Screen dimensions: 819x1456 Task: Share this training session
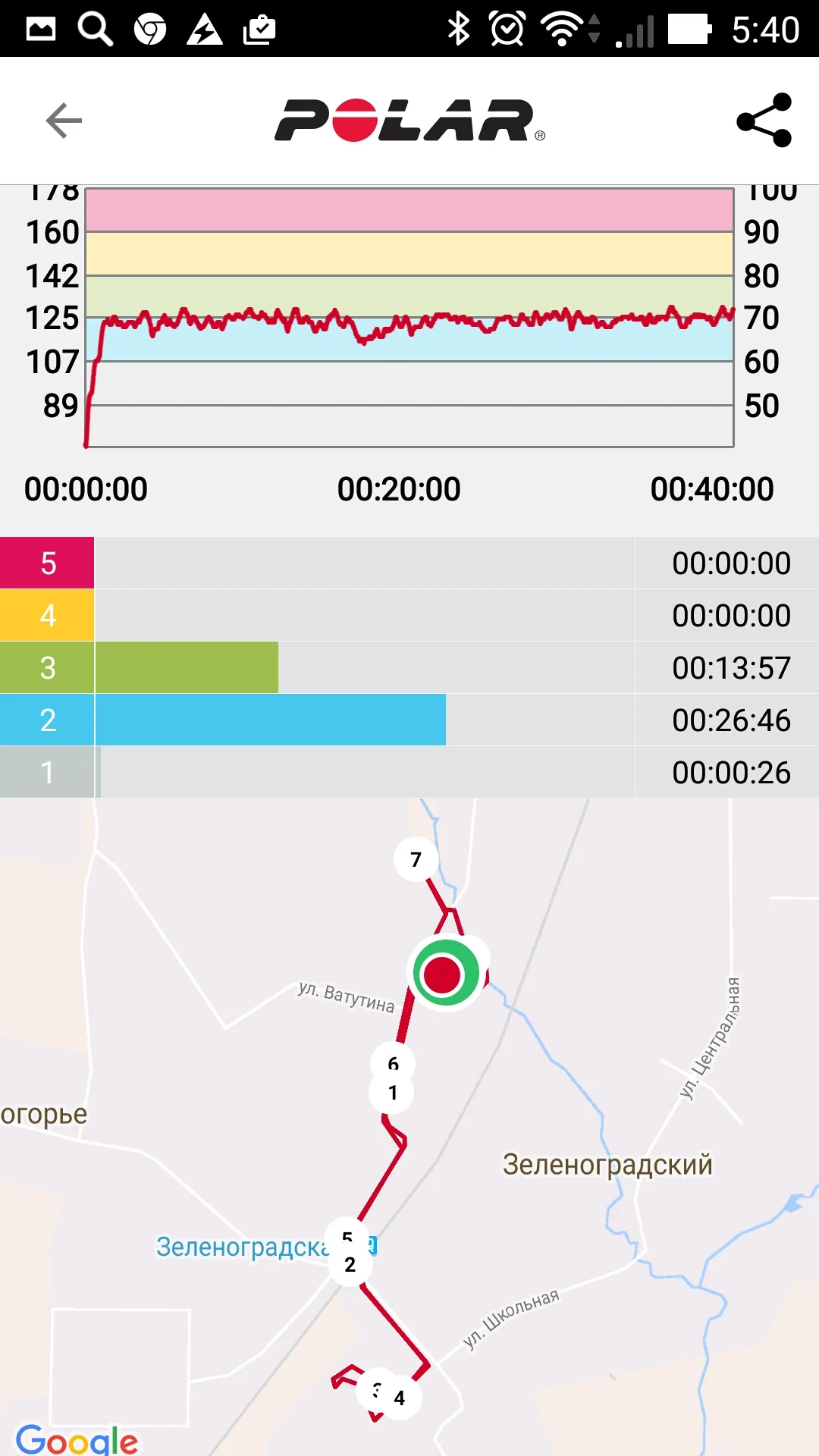coord(764,120)
